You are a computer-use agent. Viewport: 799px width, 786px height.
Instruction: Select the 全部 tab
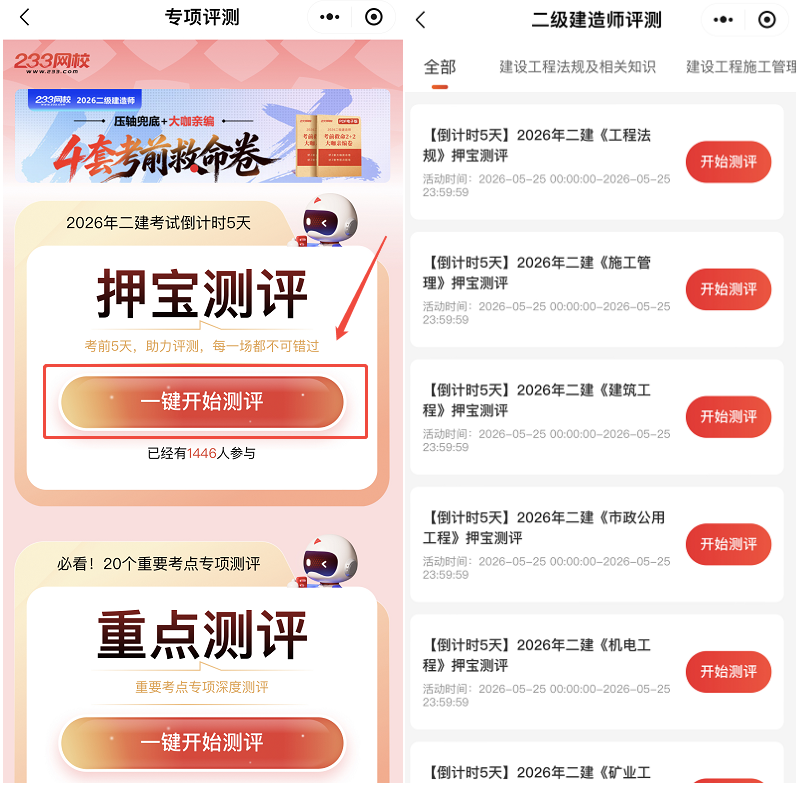point(440,67)
